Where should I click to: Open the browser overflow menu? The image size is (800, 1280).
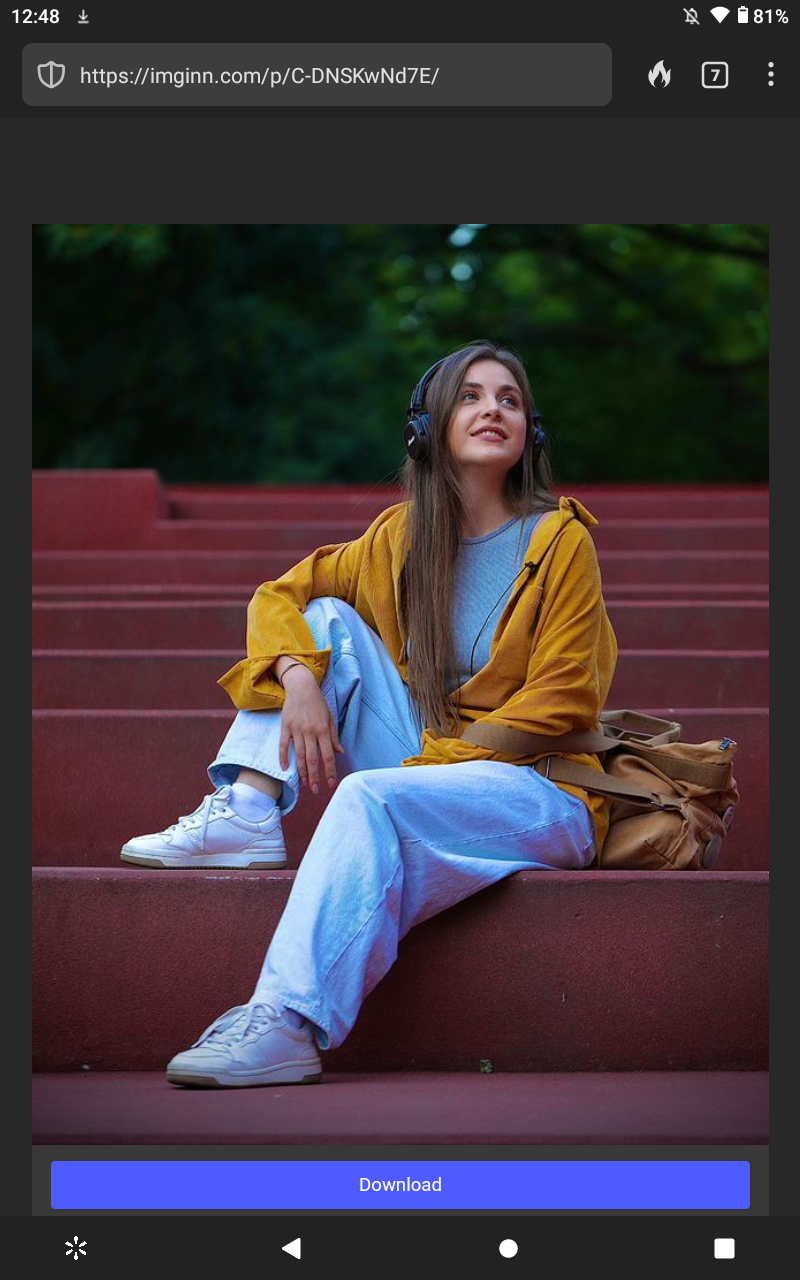click(x=770, y=75)
